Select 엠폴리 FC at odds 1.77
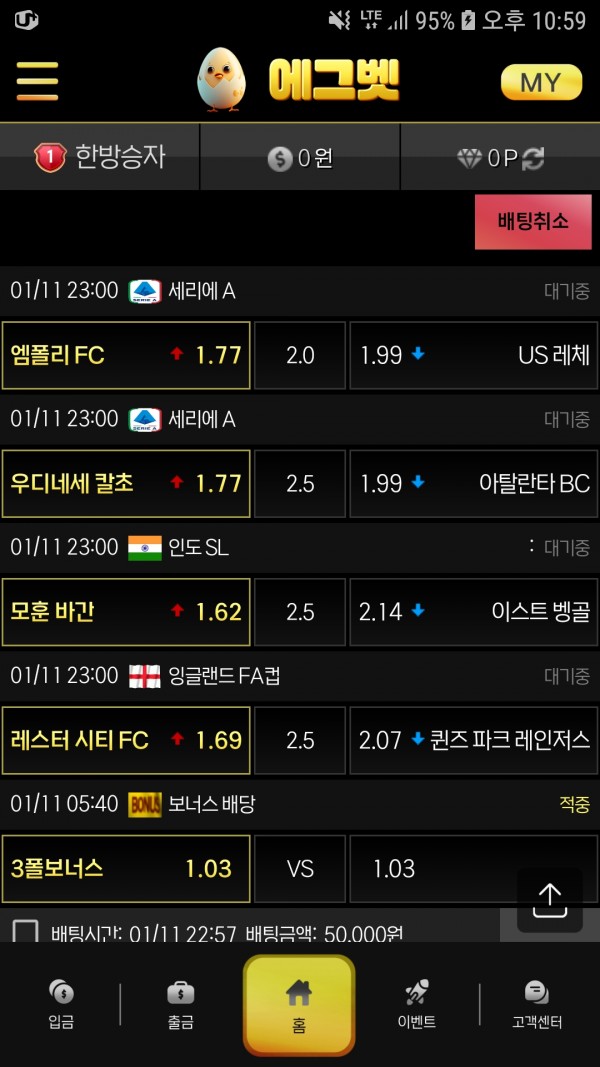Image resolution: width=600 pixels, height=1067 pixels. (x=126, y=355)
